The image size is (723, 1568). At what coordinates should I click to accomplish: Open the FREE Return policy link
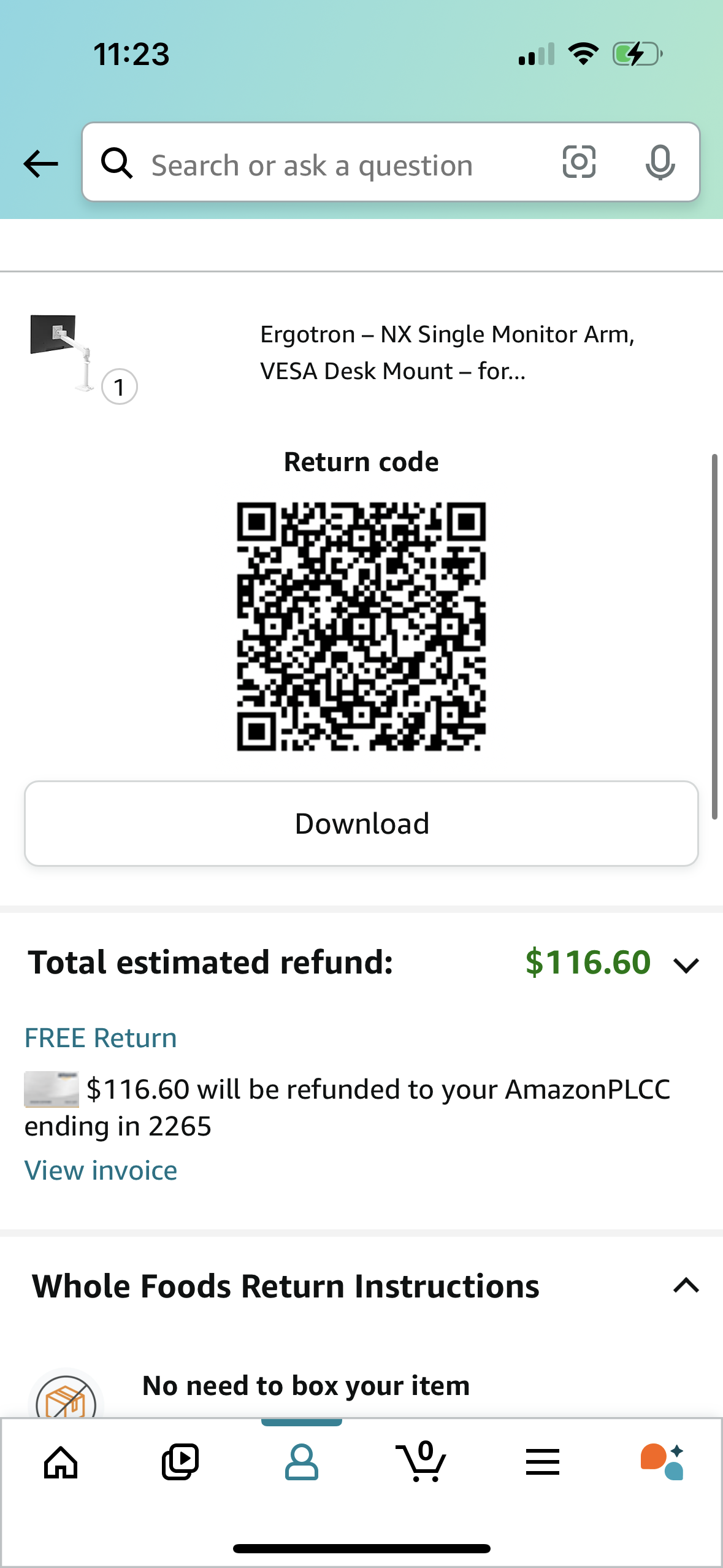(99, 1037)
